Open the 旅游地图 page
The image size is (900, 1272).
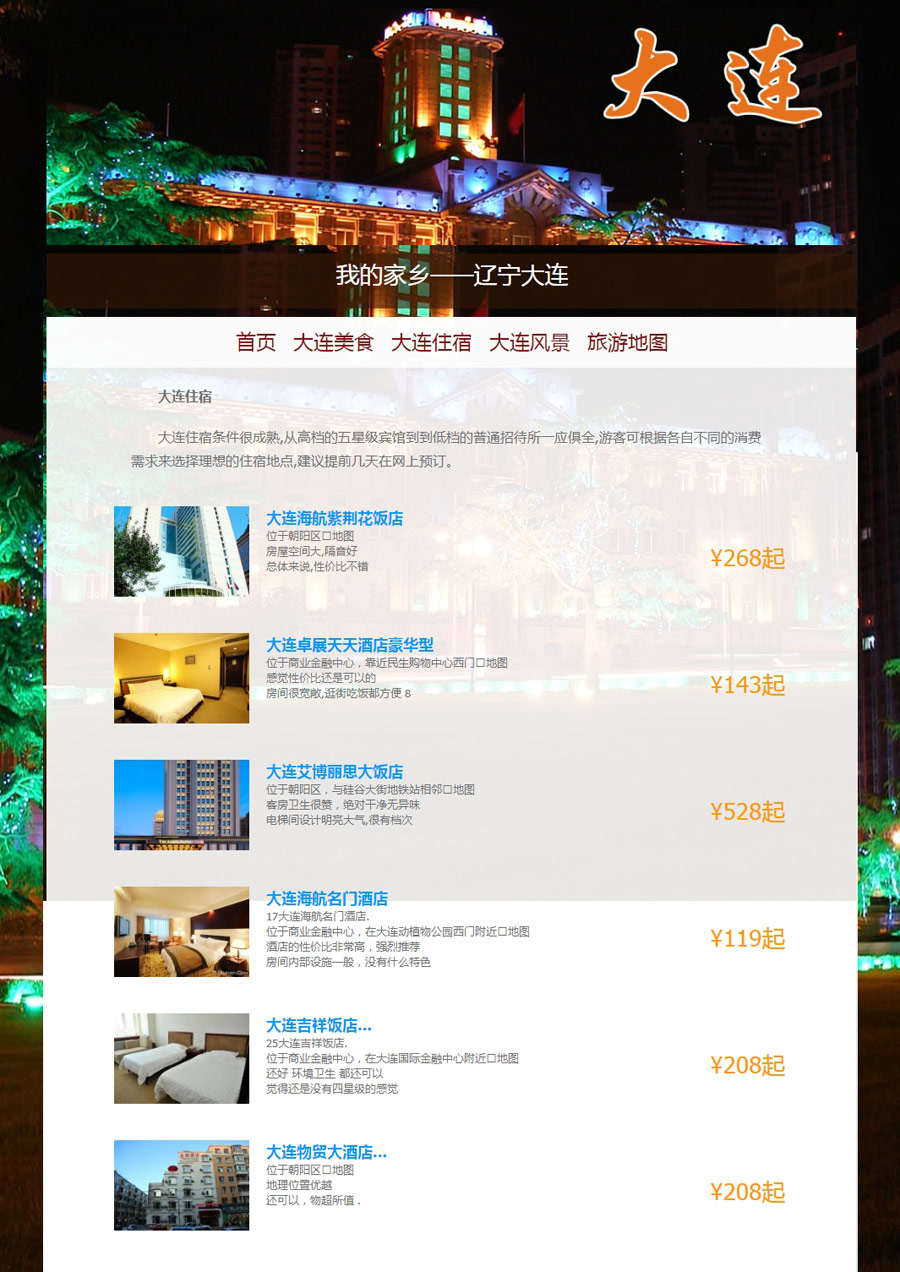tap(627, 342)
